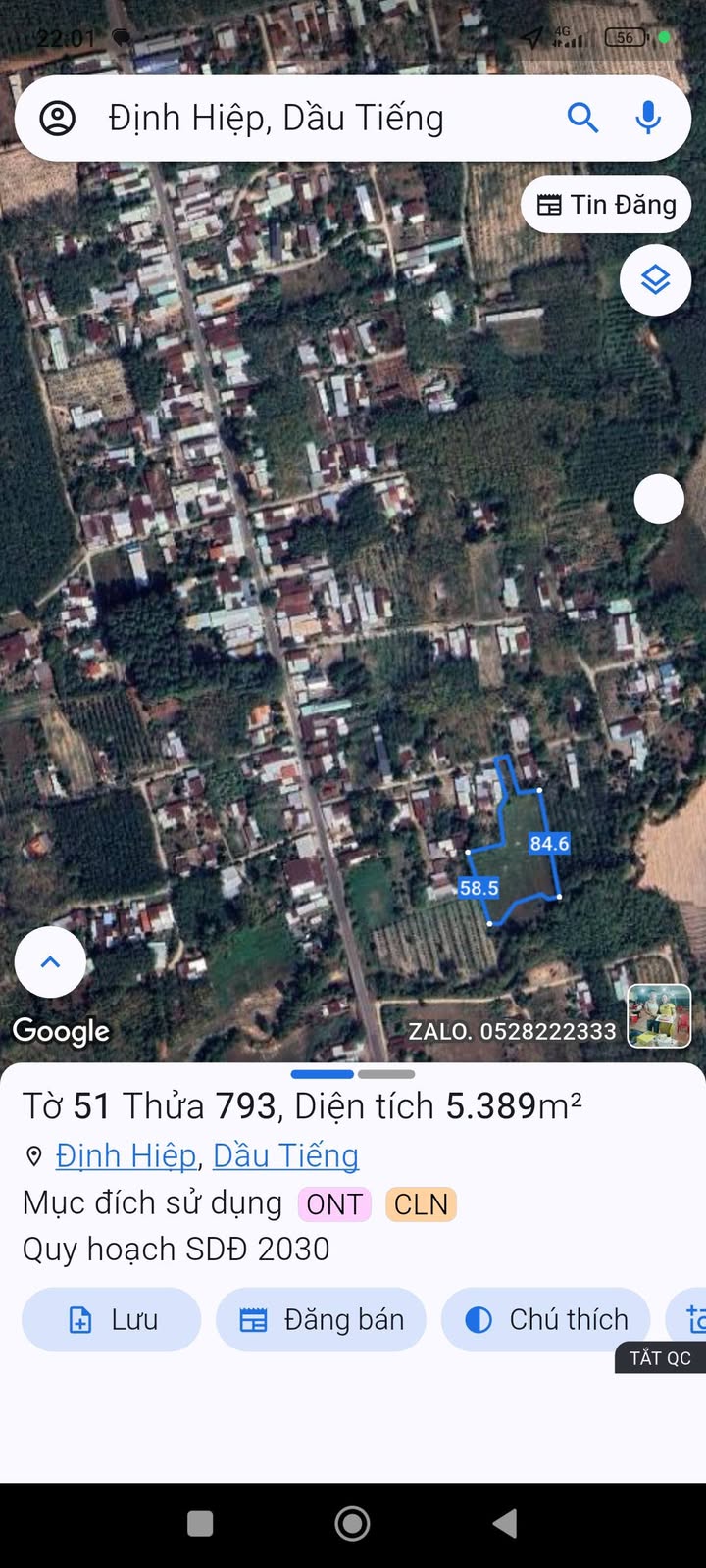Open the Tin Đăng listings
Image resolution: width=706 pixels, height=1568 pixels.
point(607,205)
